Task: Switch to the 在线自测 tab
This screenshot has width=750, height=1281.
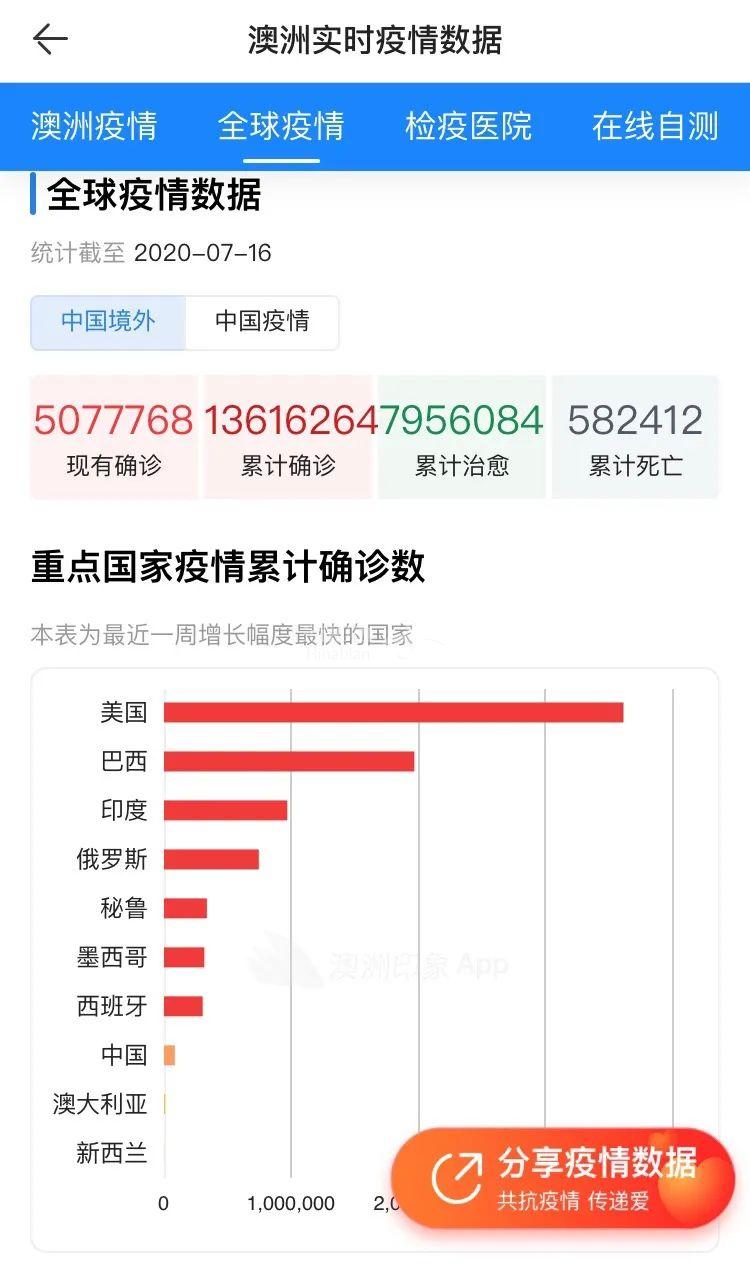Action: (655, 127)
